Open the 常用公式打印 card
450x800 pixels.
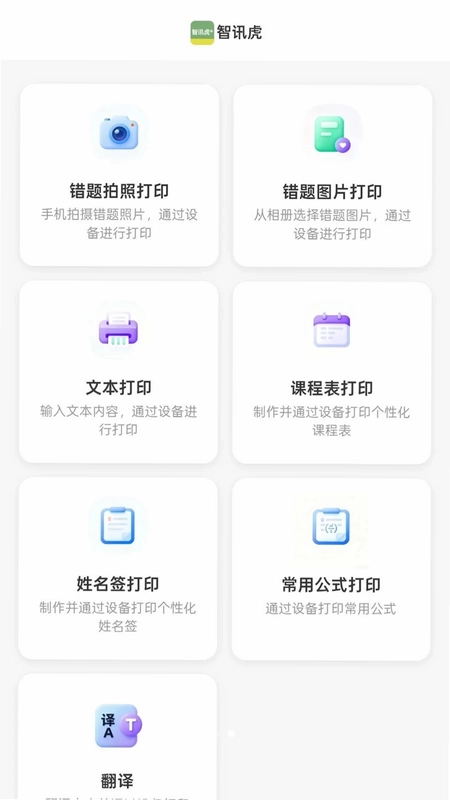point(331,569)
